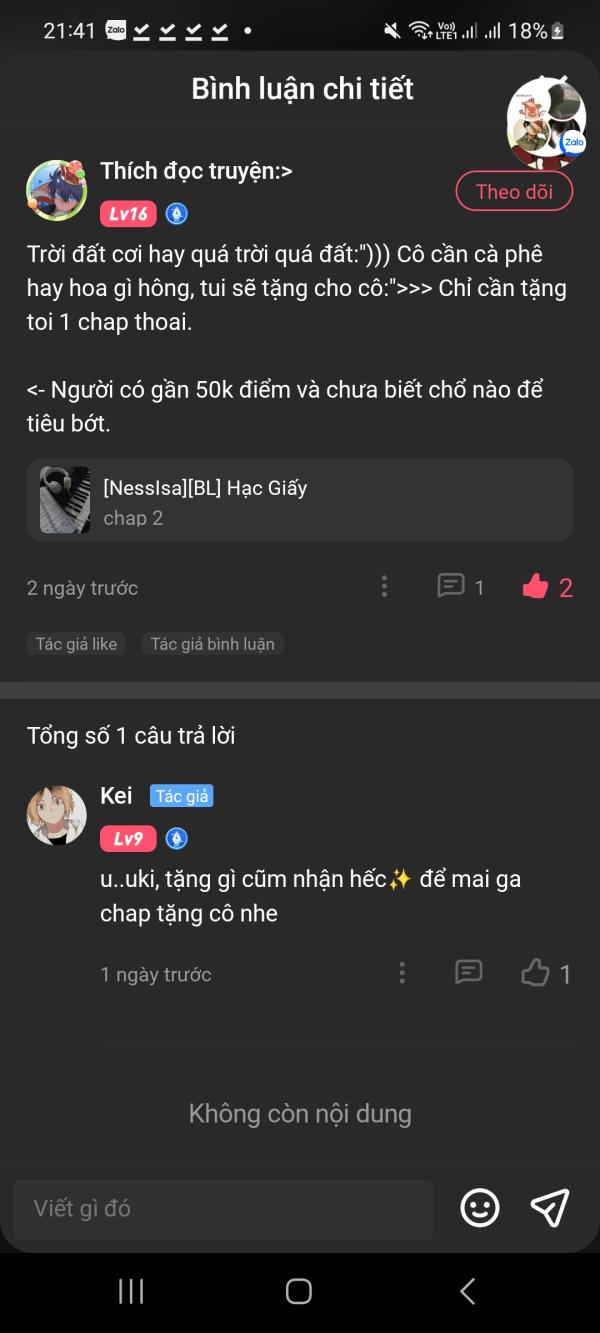Tap reply icon on Thích đọc truyện's comment

[452, 587]
